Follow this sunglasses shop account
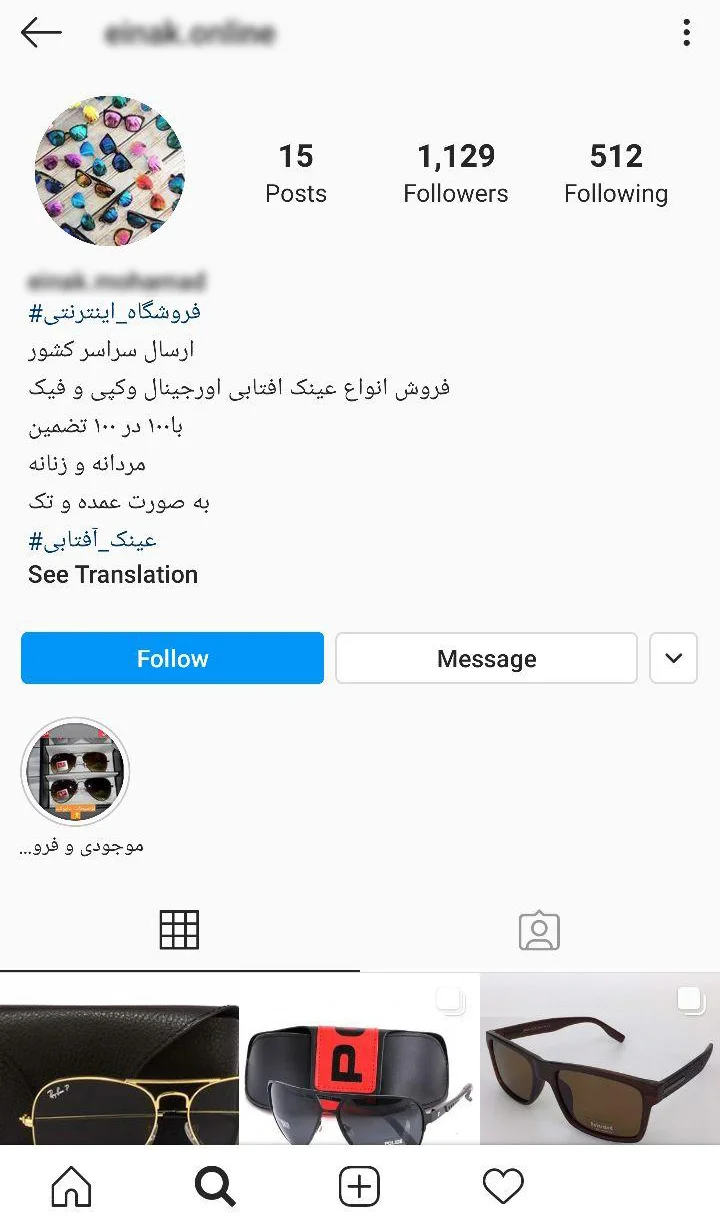 172,658
